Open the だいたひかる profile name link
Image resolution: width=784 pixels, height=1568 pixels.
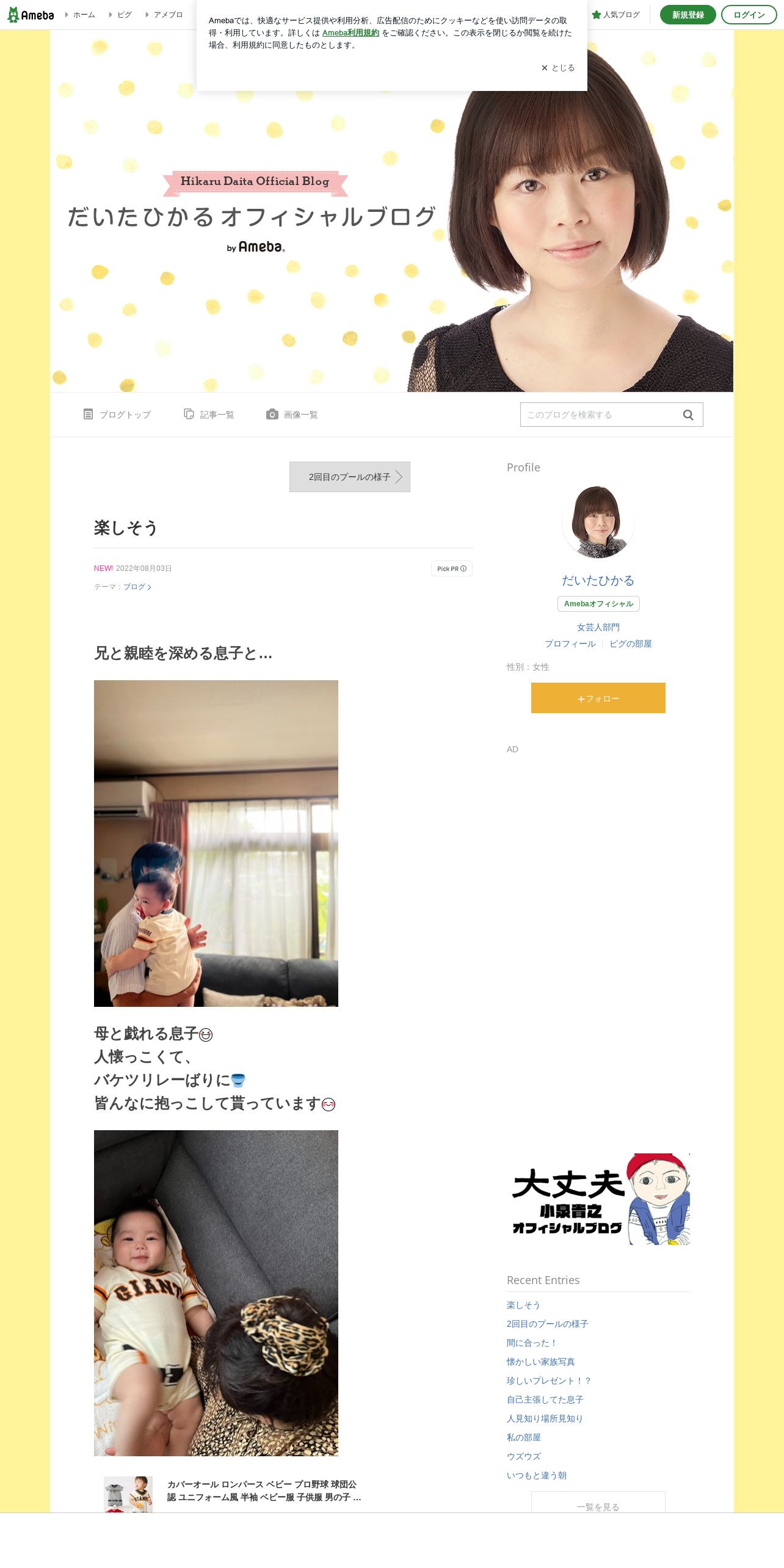[598, 581]
